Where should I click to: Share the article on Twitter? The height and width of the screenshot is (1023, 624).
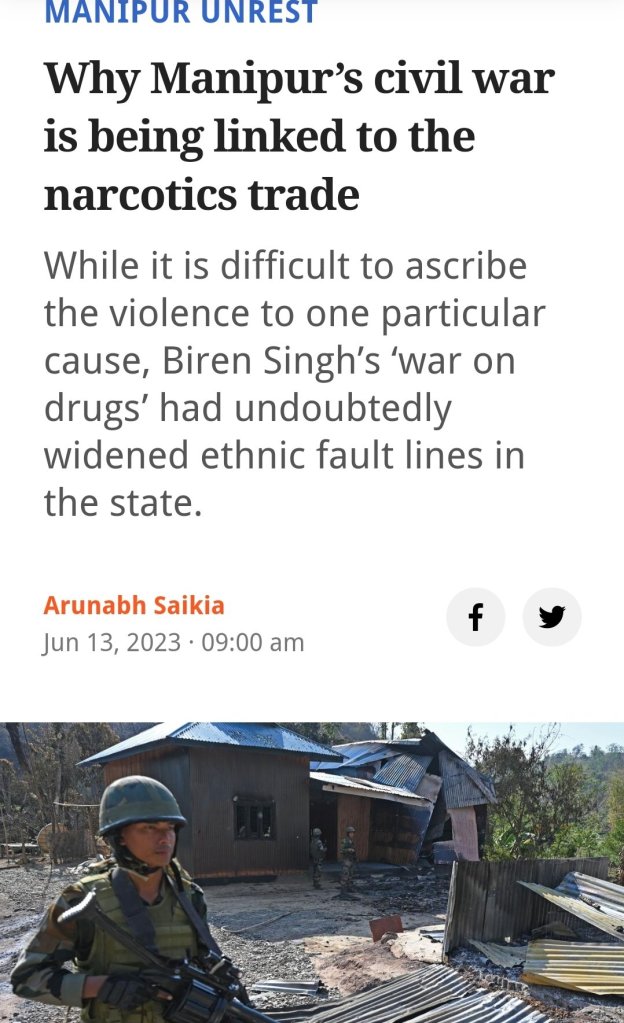552,617
